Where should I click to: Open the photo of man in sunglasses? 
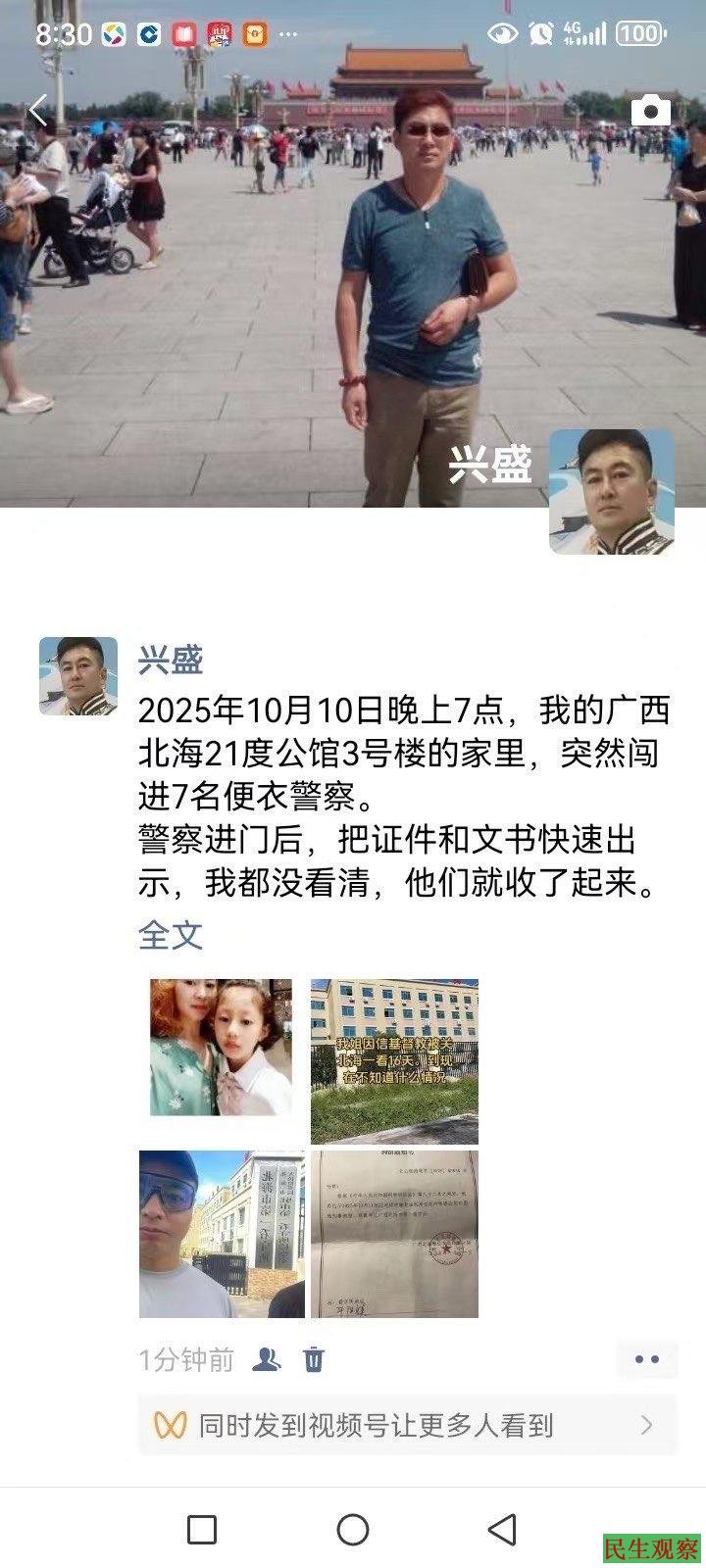click(x=222, y=1234)
